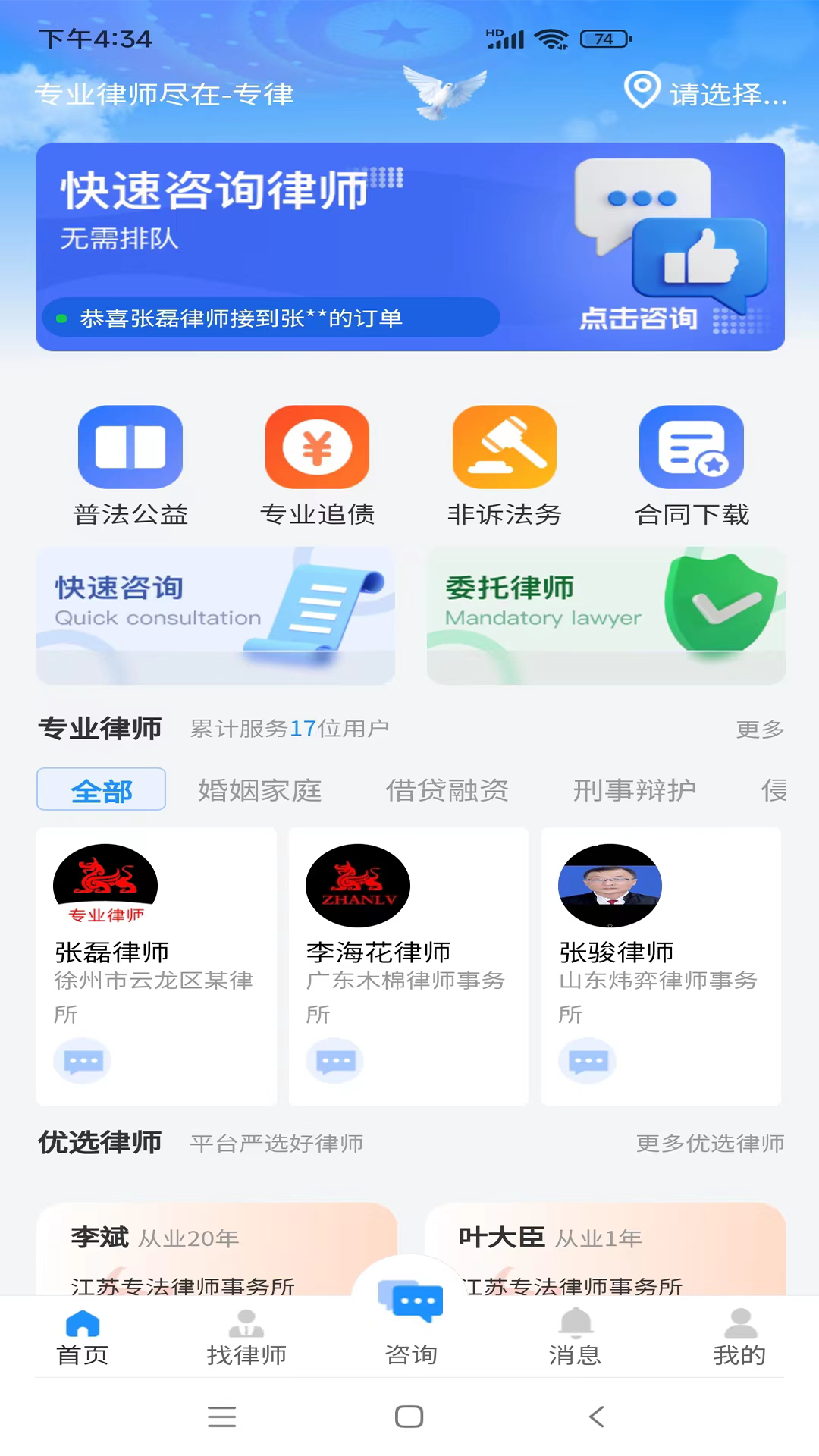Select the 刑事辩护 category tab
This screenshot has height=1456, width=819.
tap(635, 790)
